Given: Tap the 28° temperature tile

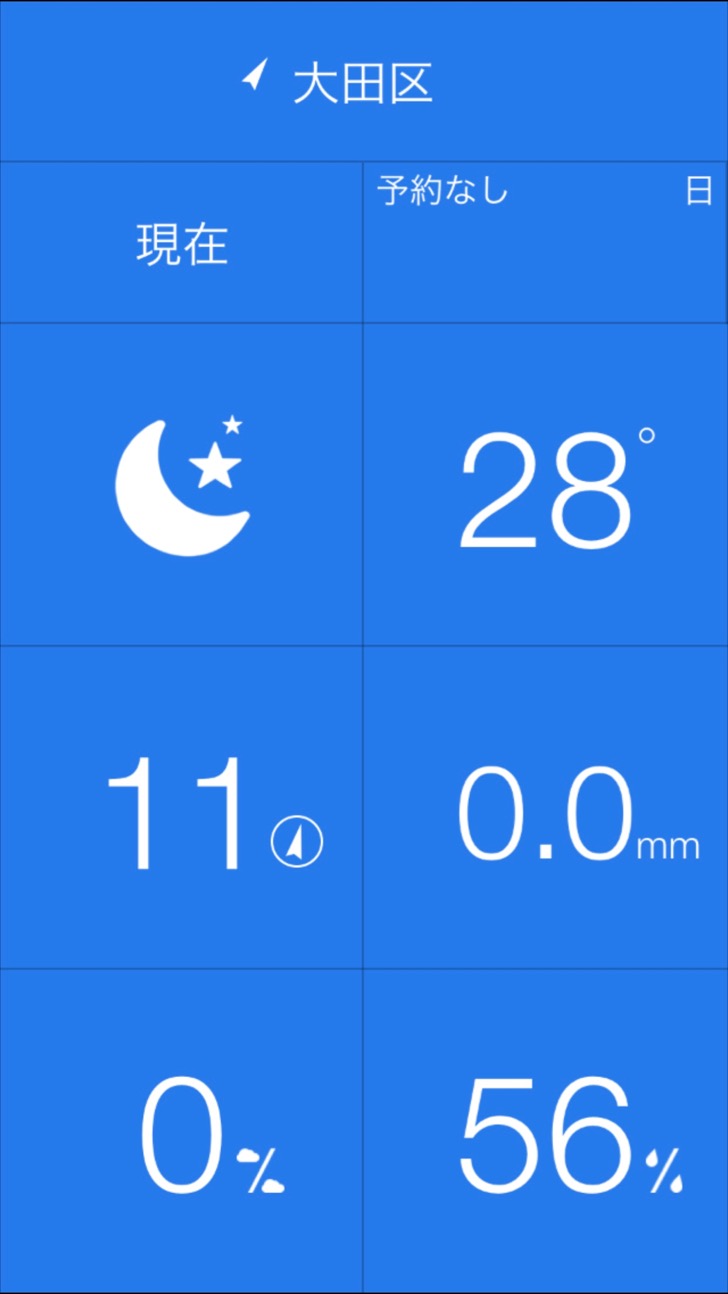Looking at the screenshot, I should 545,485.
